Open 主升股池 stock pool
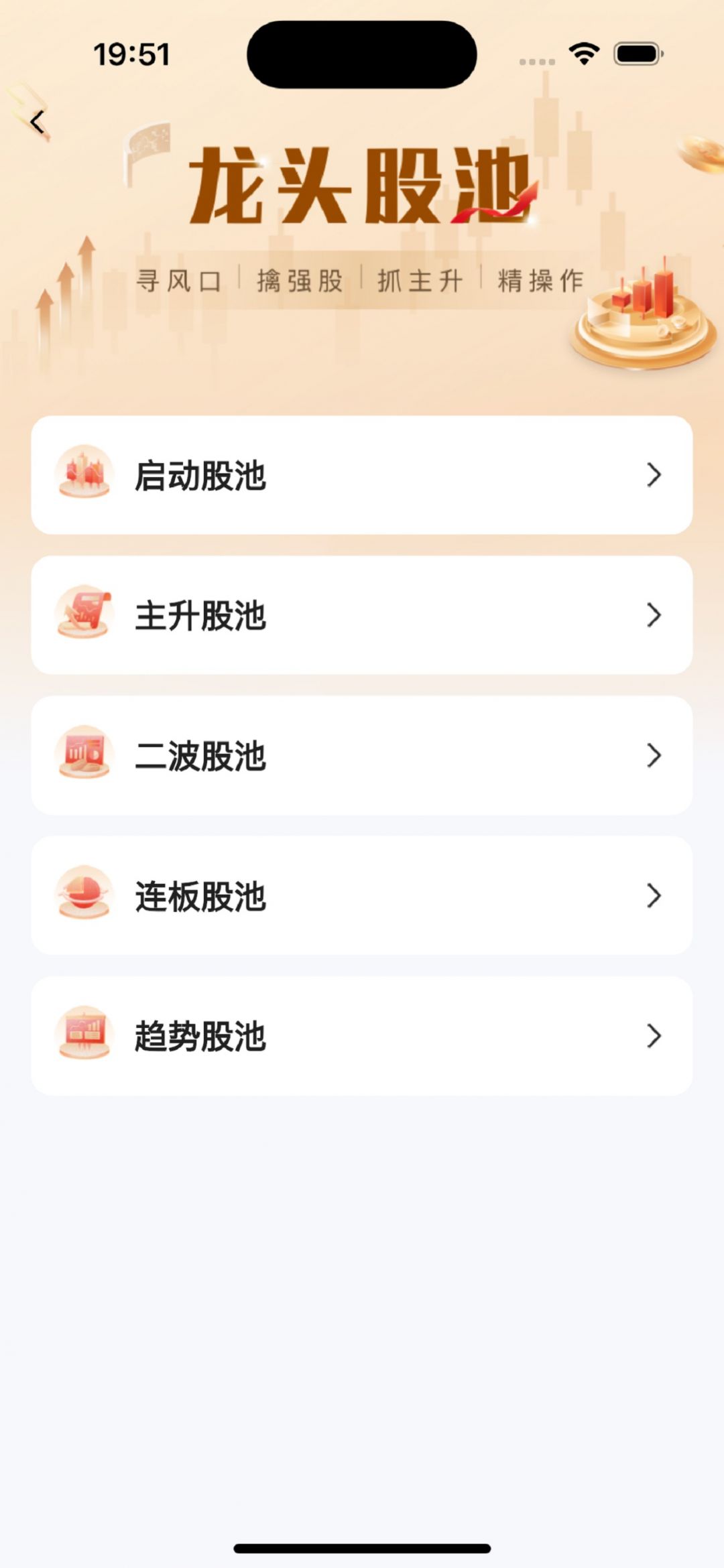Viewport: 724px width, 1568px height. tap(361, 615)
